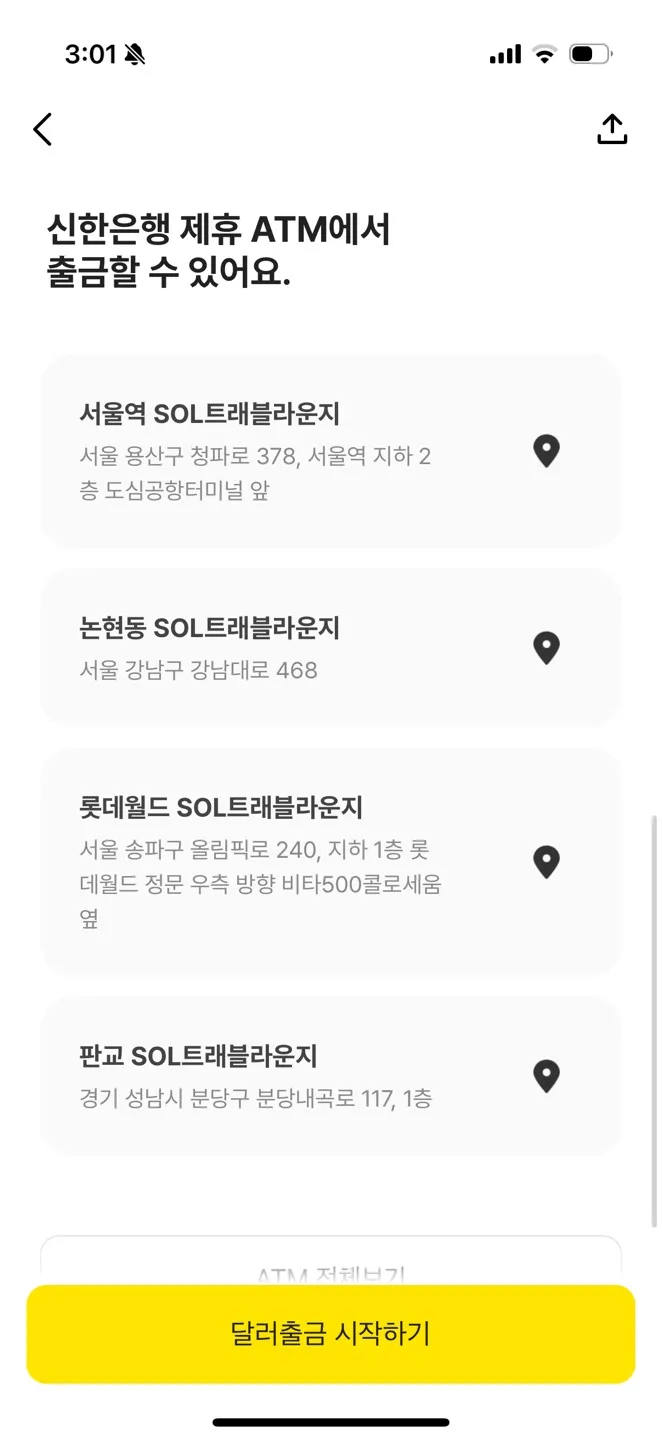This screenshot has height=1440, width=662.
Task: Go back using the top-left arrow
Action: pos(42,129)
